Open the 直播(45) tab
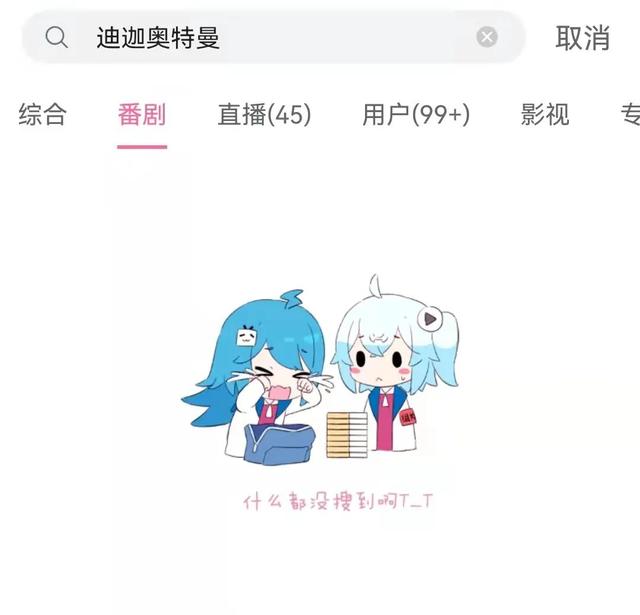 264,115
